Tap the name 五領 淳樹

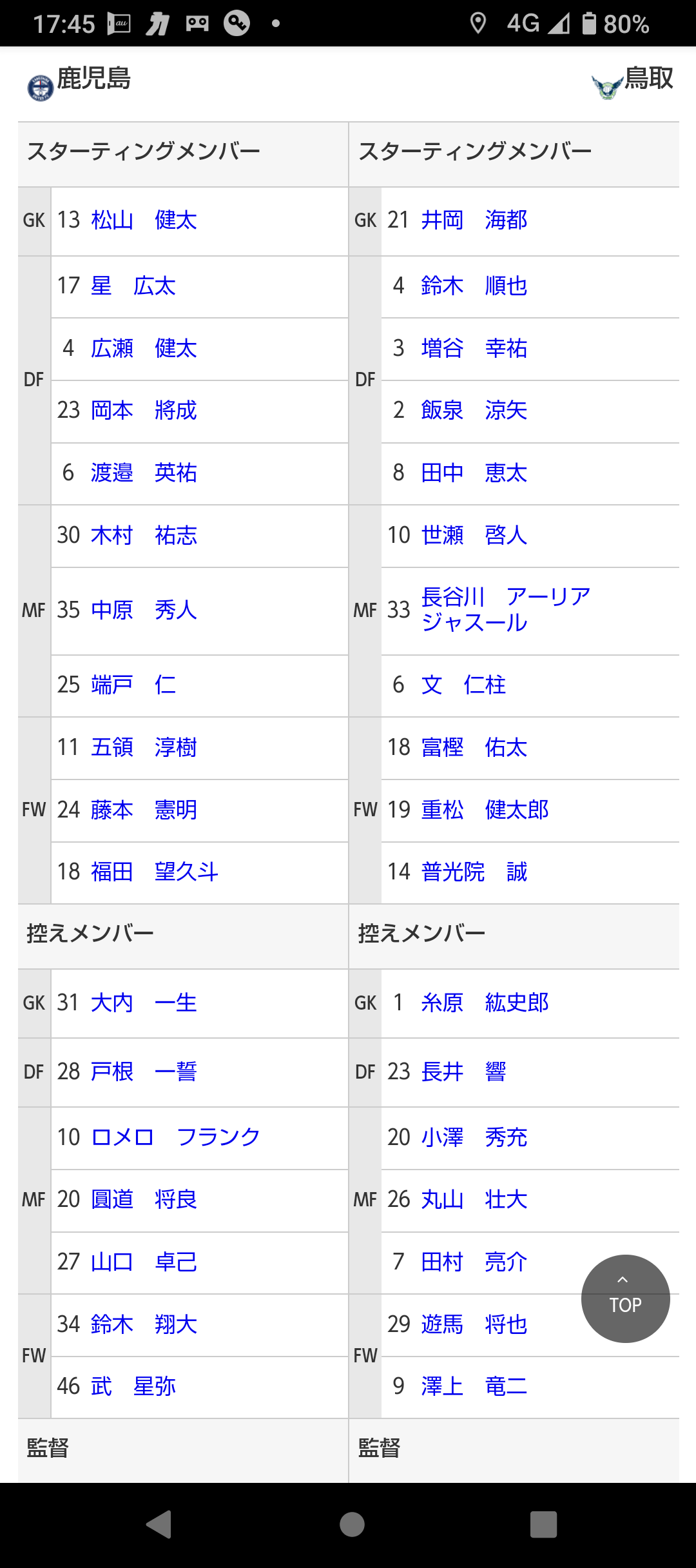[x=144, y=747]
